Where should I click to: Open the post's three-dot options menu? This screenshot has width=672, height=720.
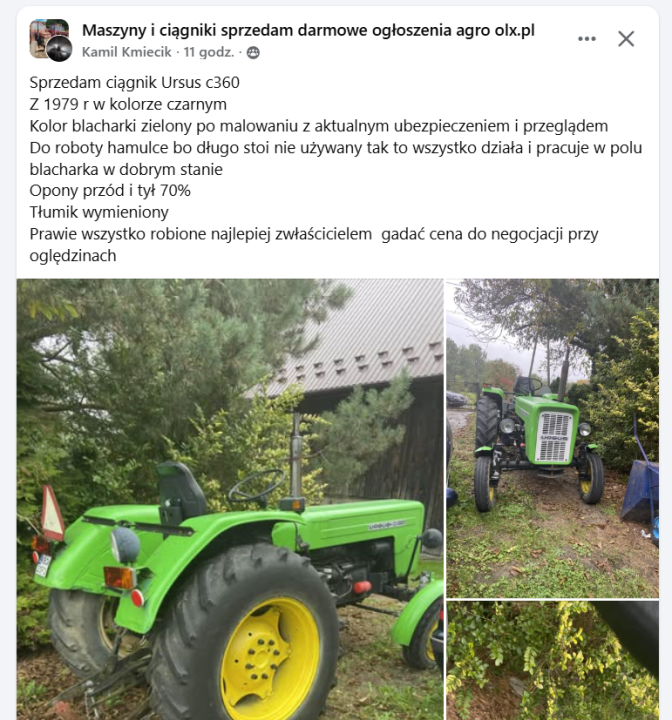(x=587, y=39)
